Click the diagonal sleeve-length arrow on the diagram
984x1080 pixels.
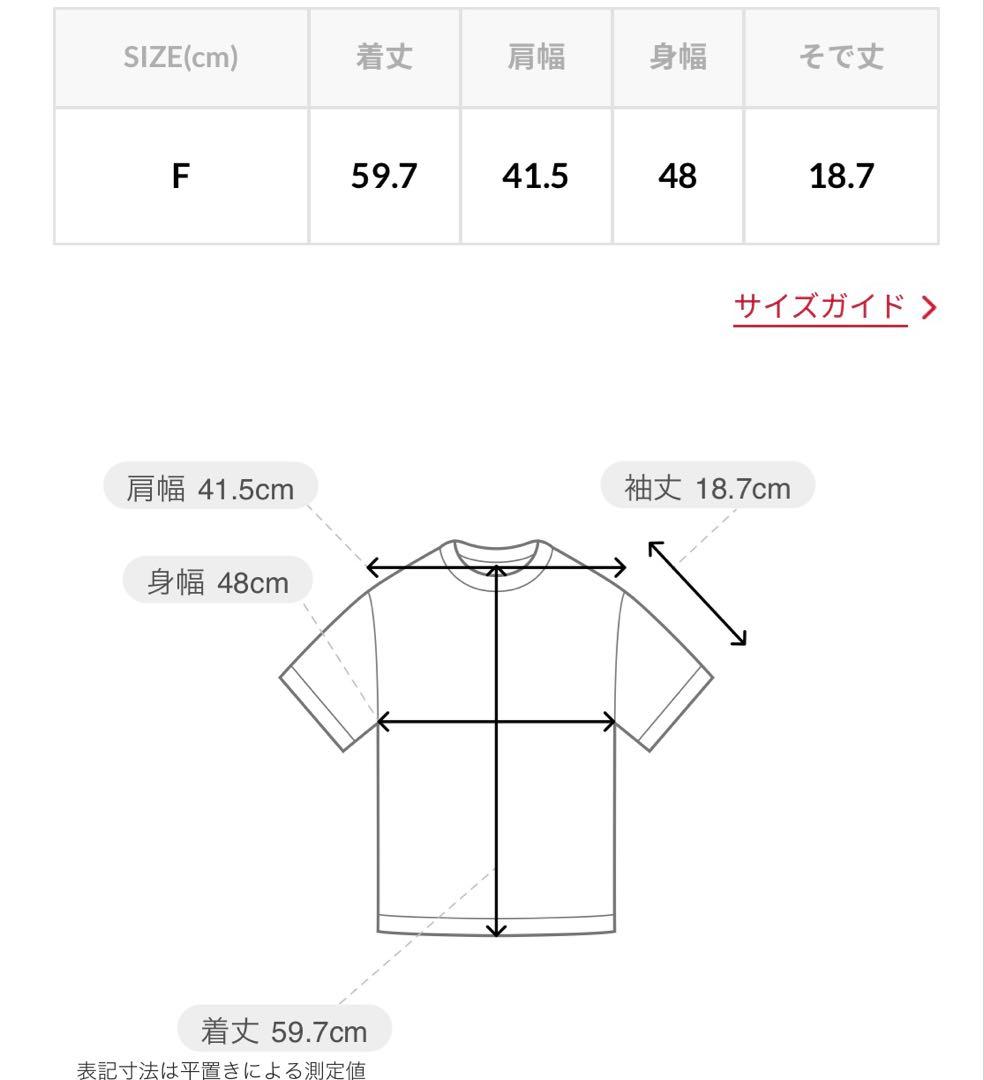click(698, 590)
